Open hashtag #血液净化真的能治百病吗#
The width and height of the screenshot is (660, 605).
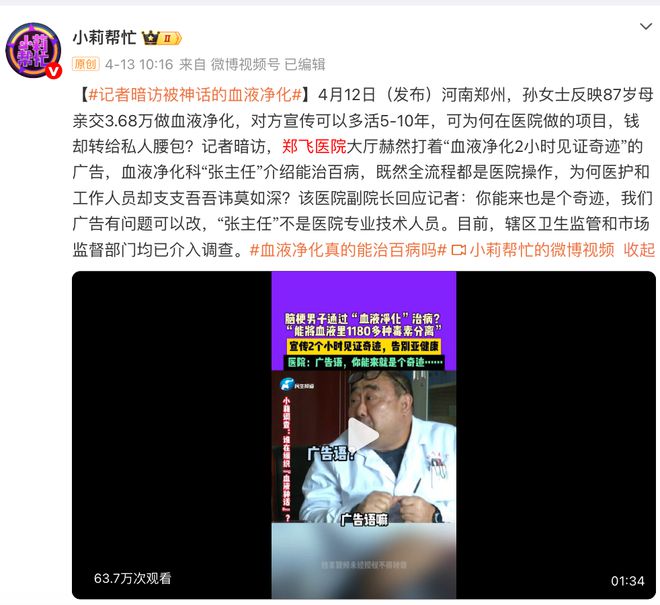pyautogui.click(x=347, y=249)
